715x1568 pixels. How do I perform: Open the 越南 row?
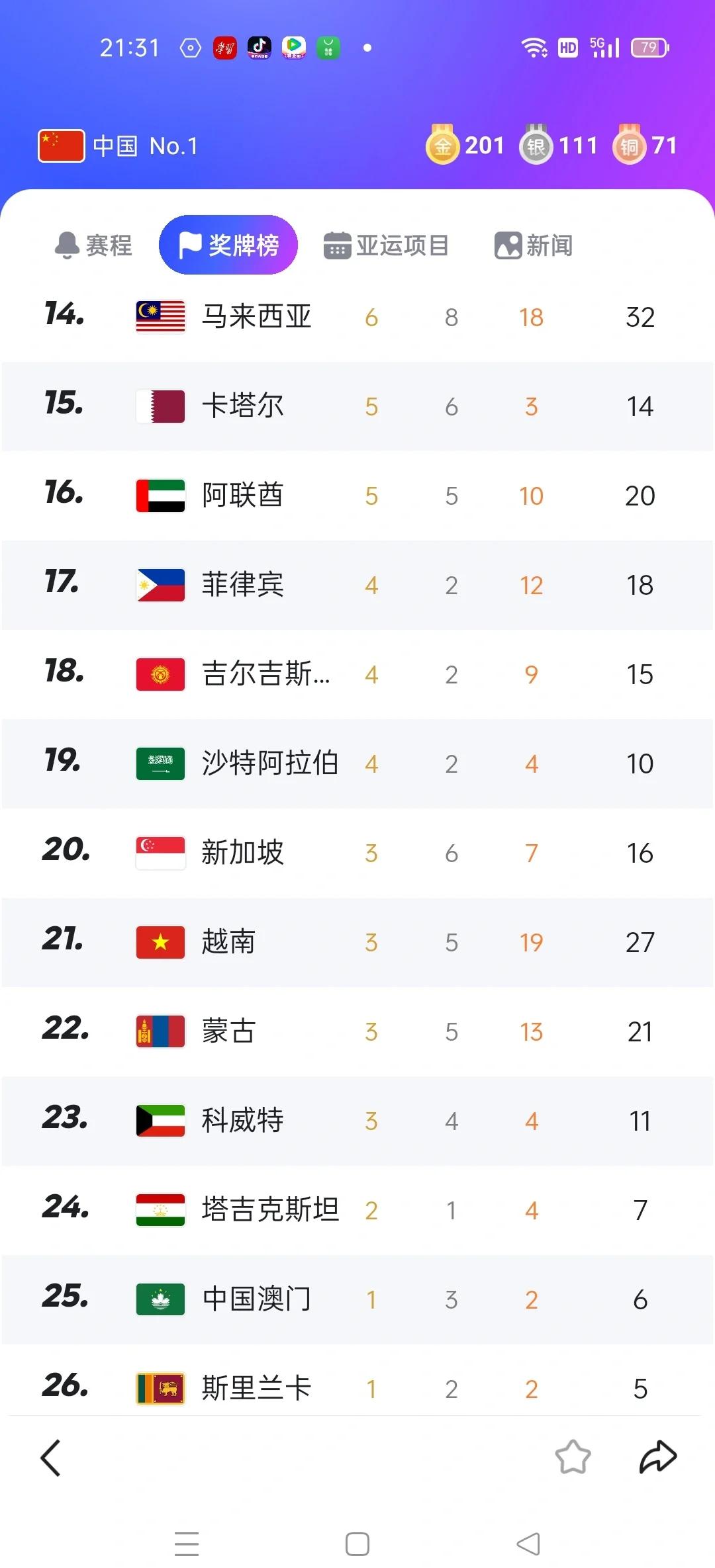(358, 942)
